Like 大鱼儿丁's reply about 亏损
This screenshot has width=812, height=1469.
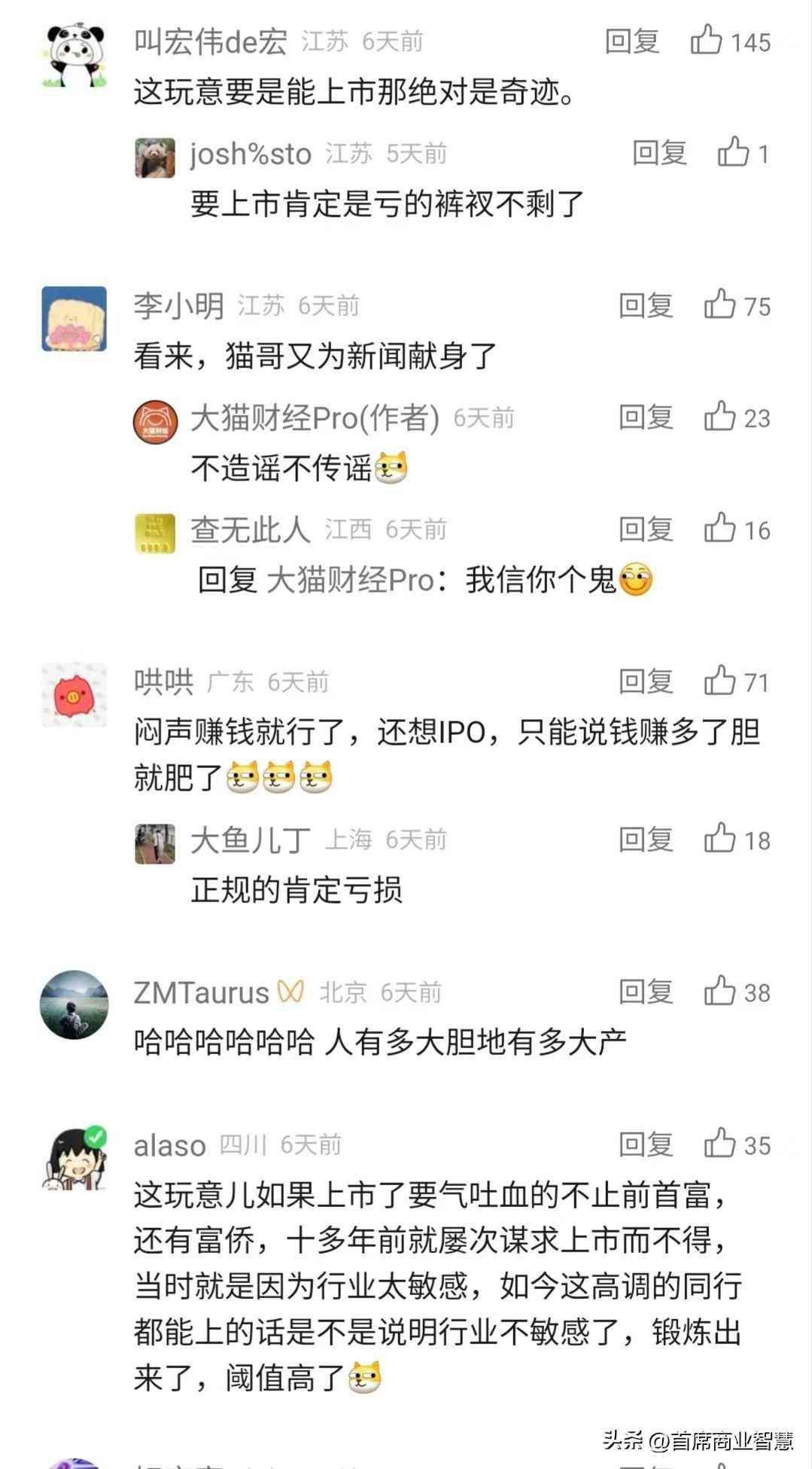[720, 839]
